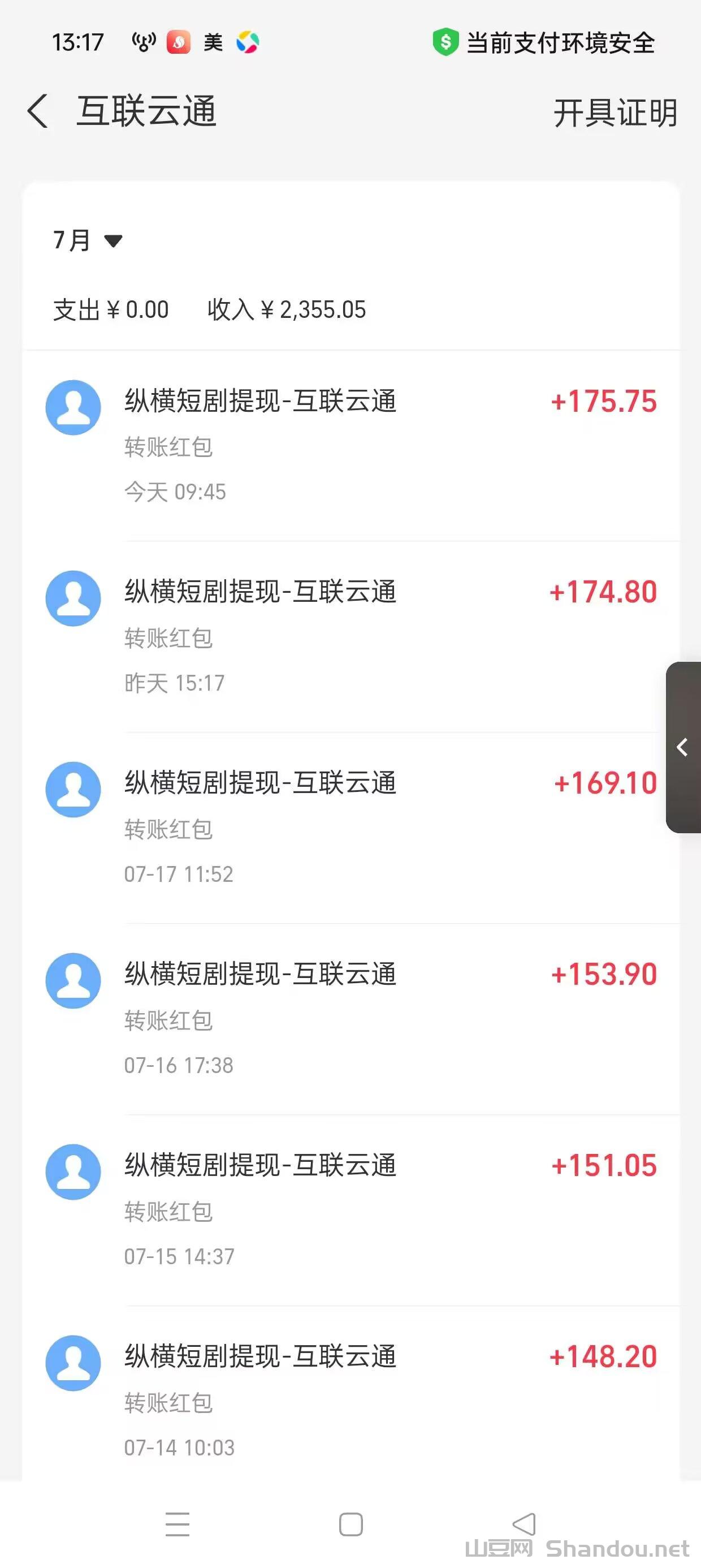Tap the 互联云通 title text
The image size is (701, 1568).
click(x=146, y=113)
